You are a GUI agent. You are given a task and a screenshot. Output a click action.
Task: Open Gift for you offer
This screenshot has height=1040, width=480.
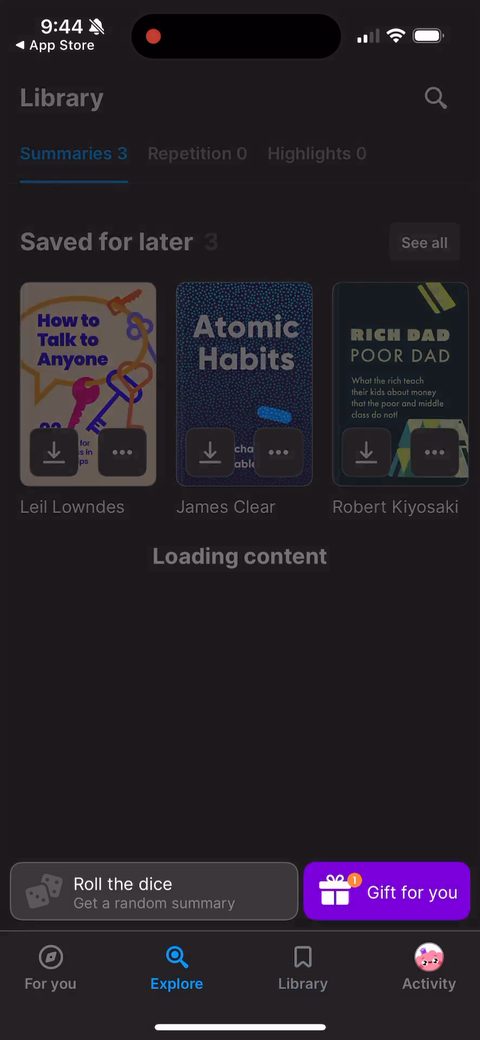tap(387, 891)
